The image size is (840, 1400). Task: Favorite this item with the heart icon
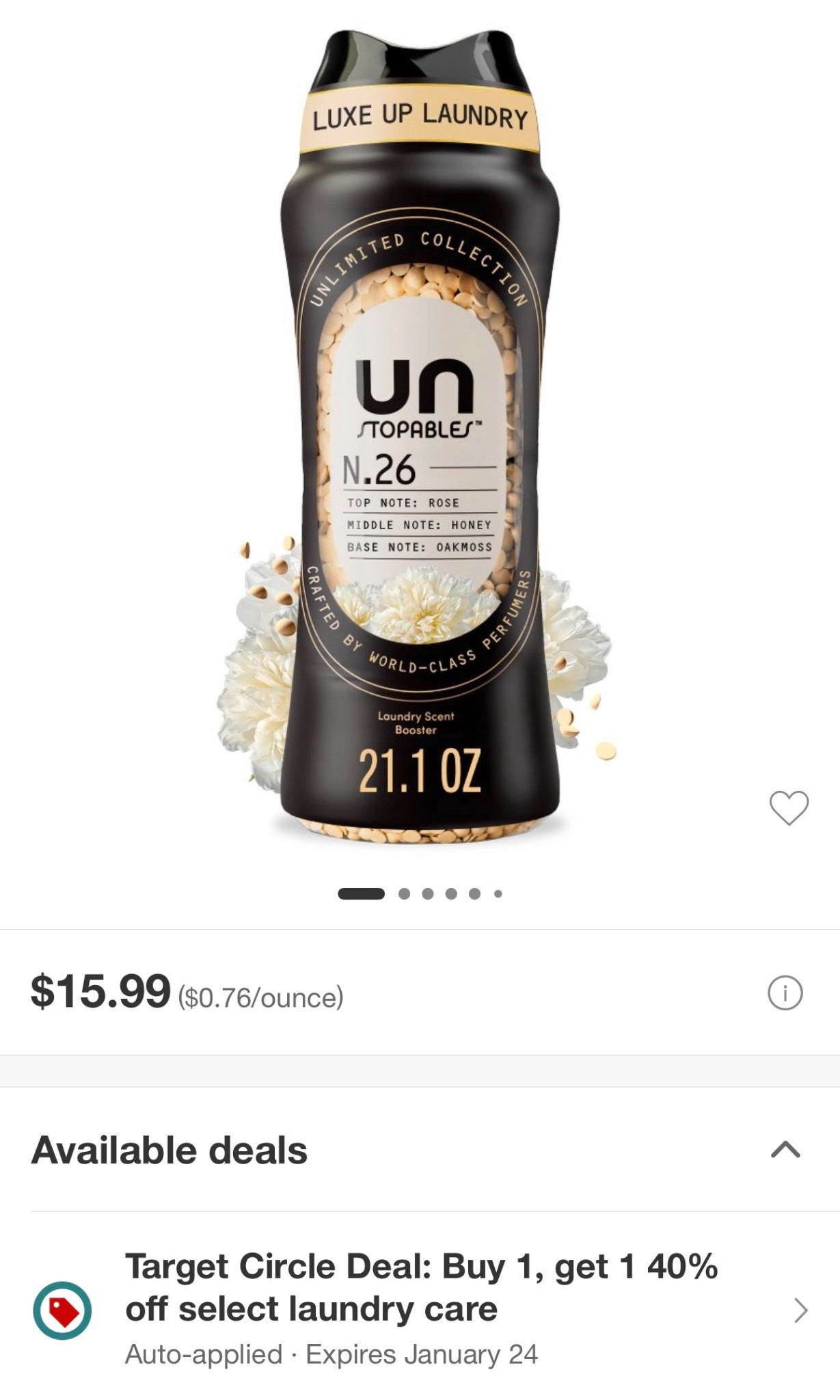pyautogui.click(x=789, y=808)
